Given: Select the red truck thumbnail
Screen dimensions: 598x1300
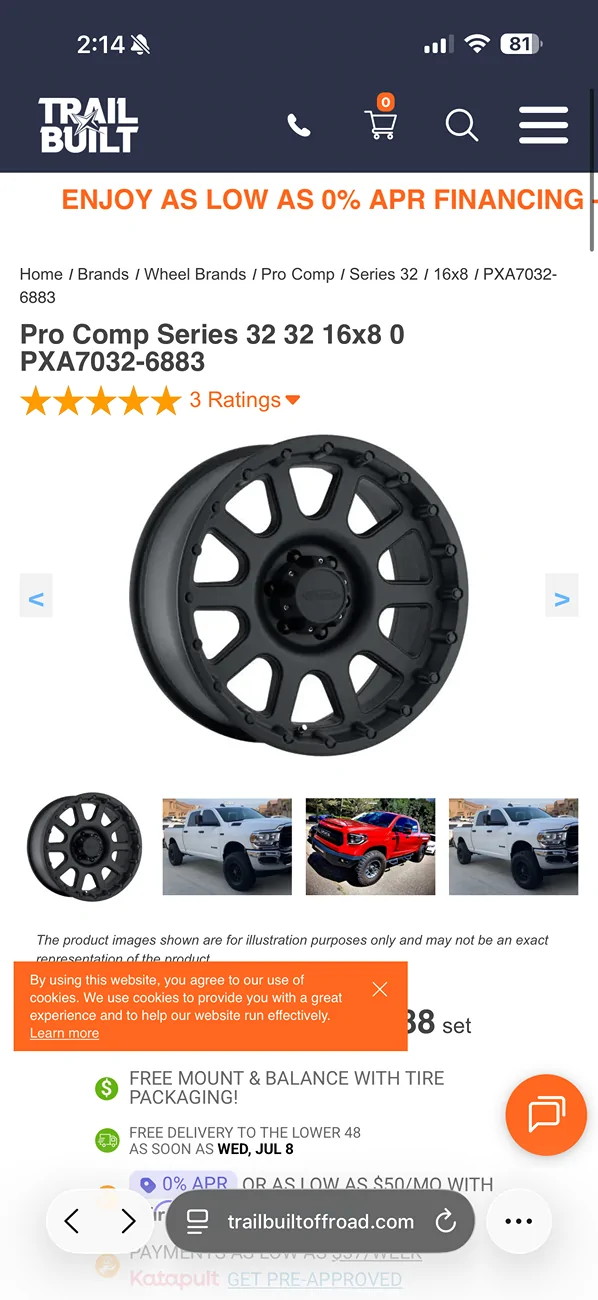Looking at the screenshot, I should (x=370, y=846).
